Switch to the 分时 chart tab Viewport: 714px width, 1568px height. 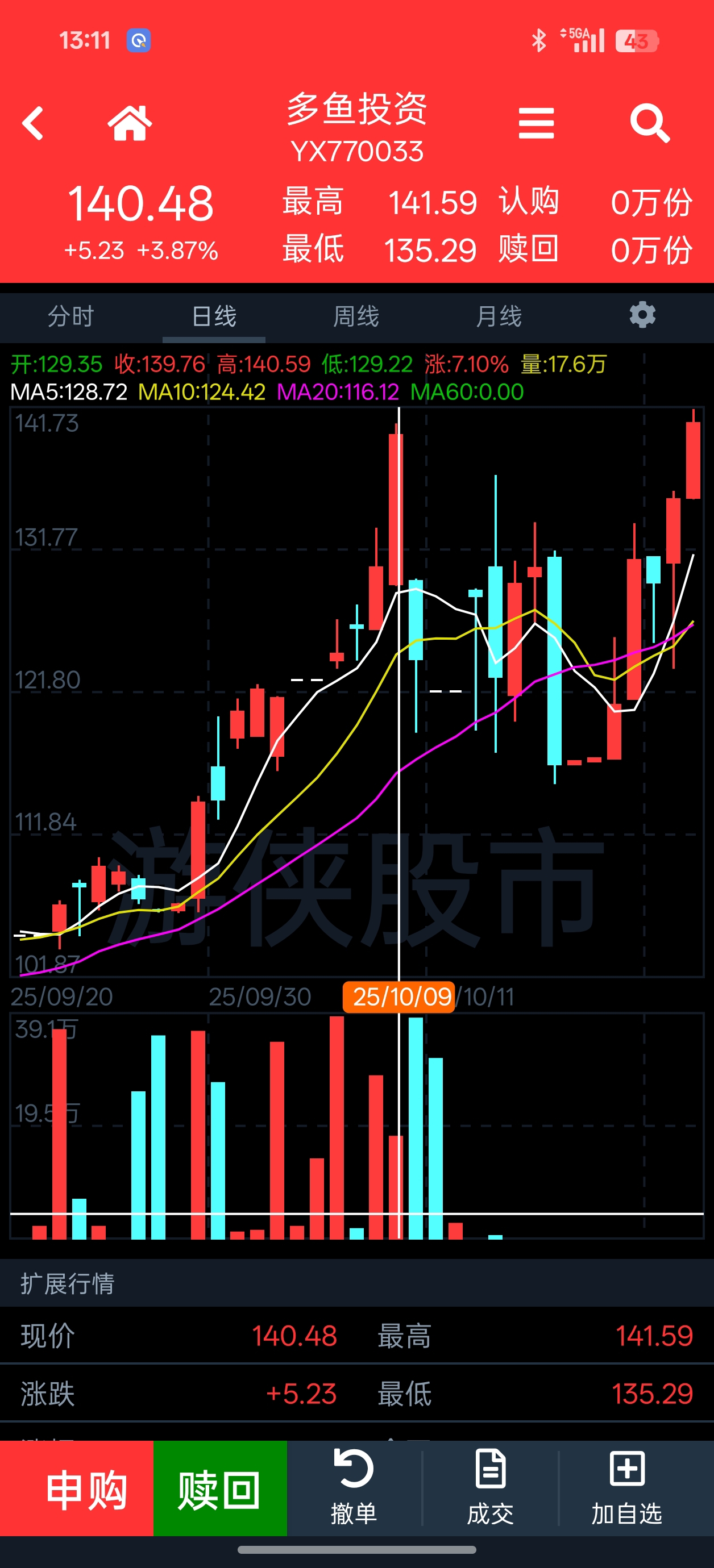click(70, 316)
